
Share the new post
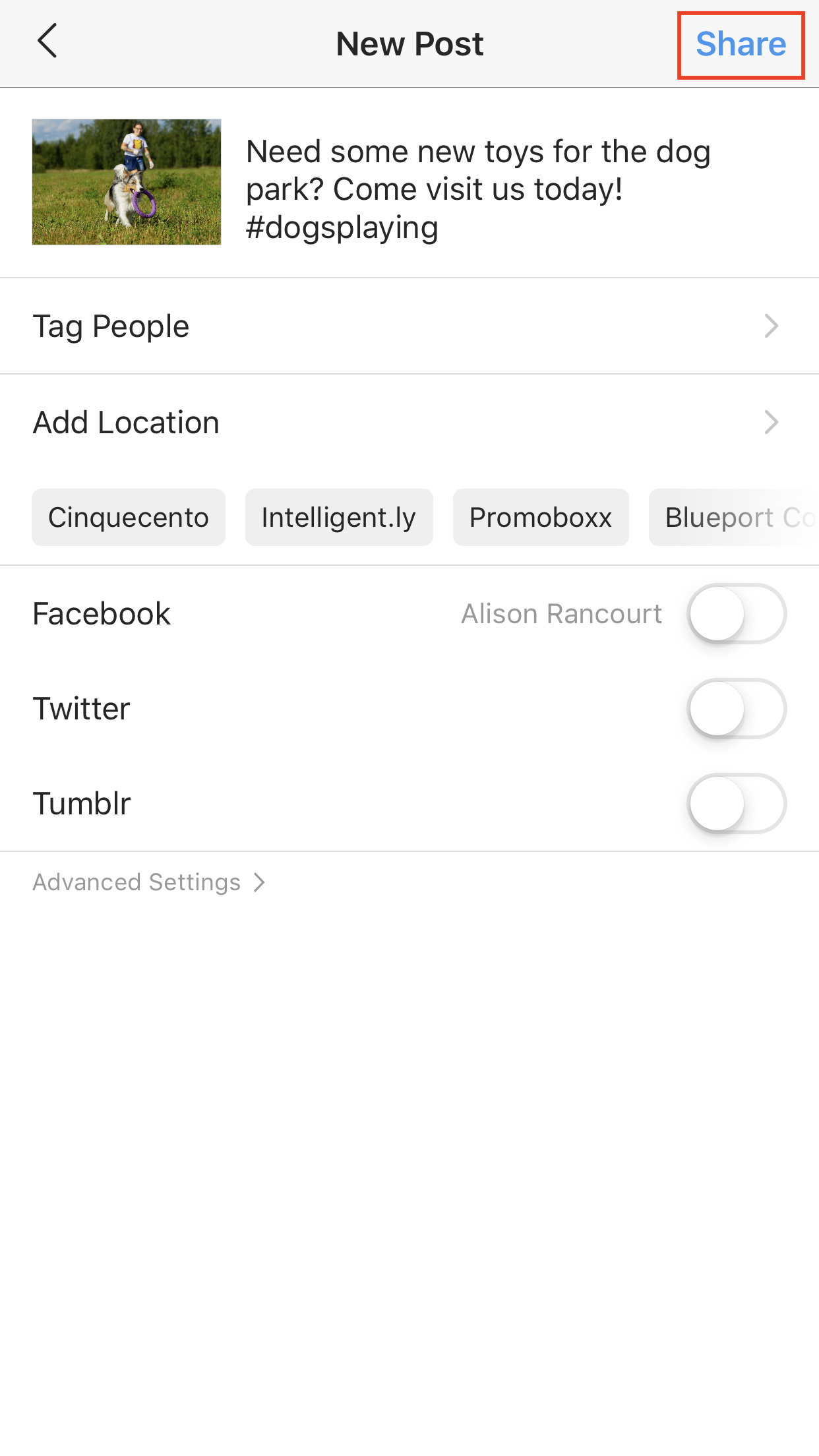point(741,44)
